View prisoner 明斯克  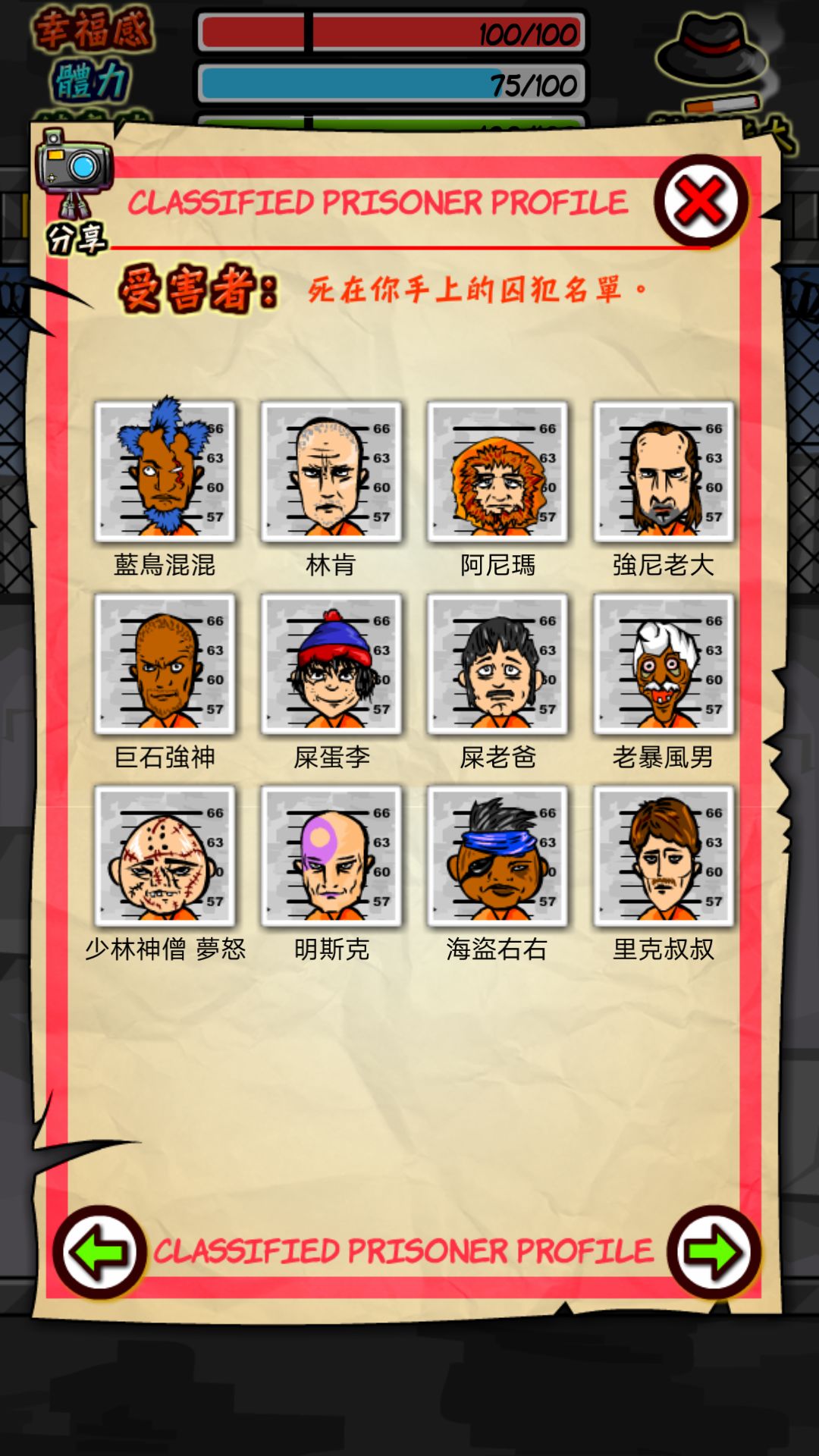(331, 856)
